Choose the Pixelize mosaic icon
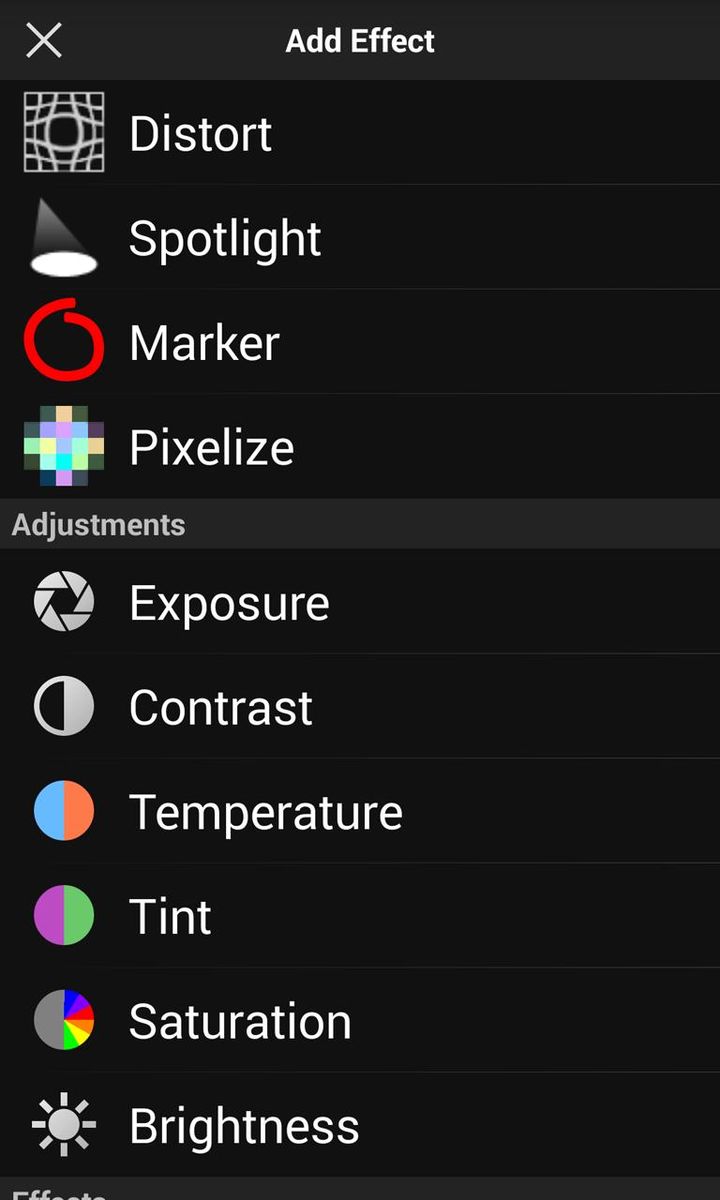The width and height of the screenshot is (720, 1200). pos(63,447)
